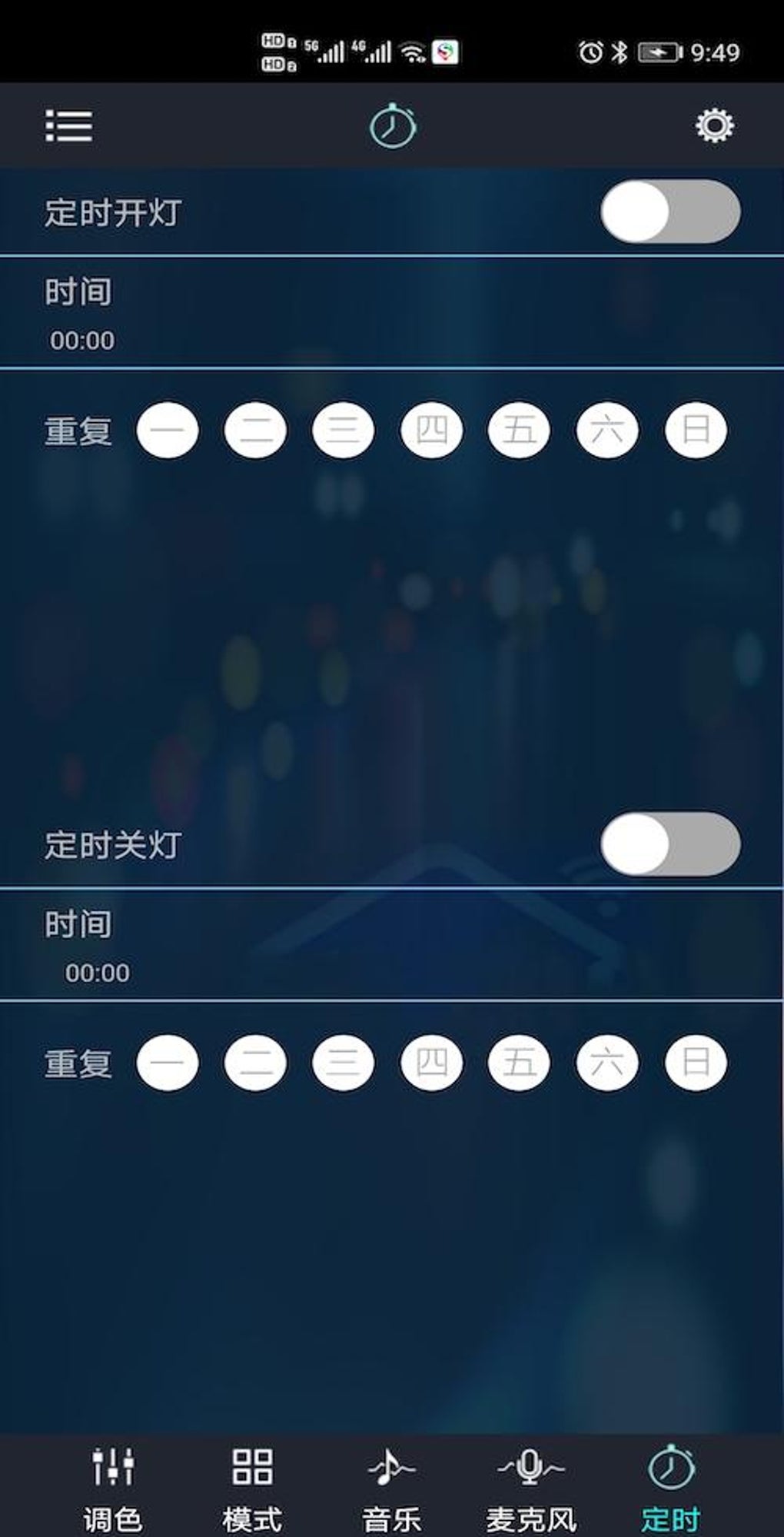The width and height of the screenshot is (784, 1537).
Task: Enable the 定时关灯 switch
Action: (669, 844)
